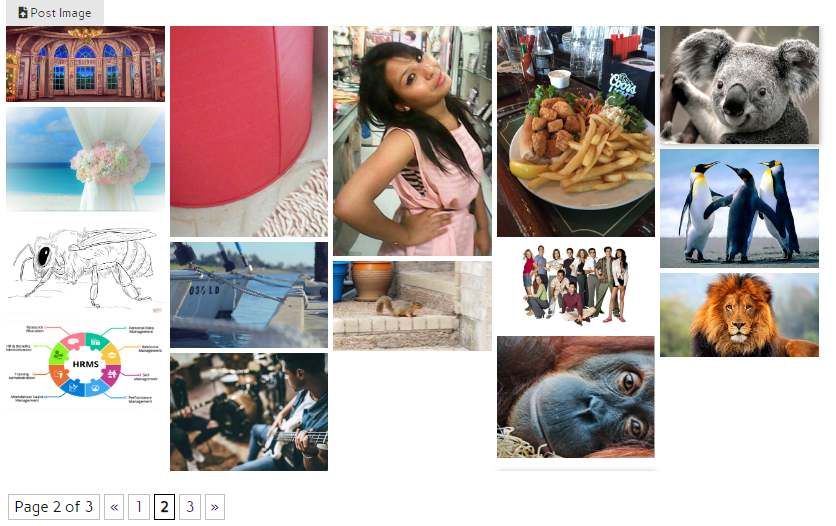This screenshot has width=836, height=526.
Task: View the bee line drawing
Action: pos(85,264)
